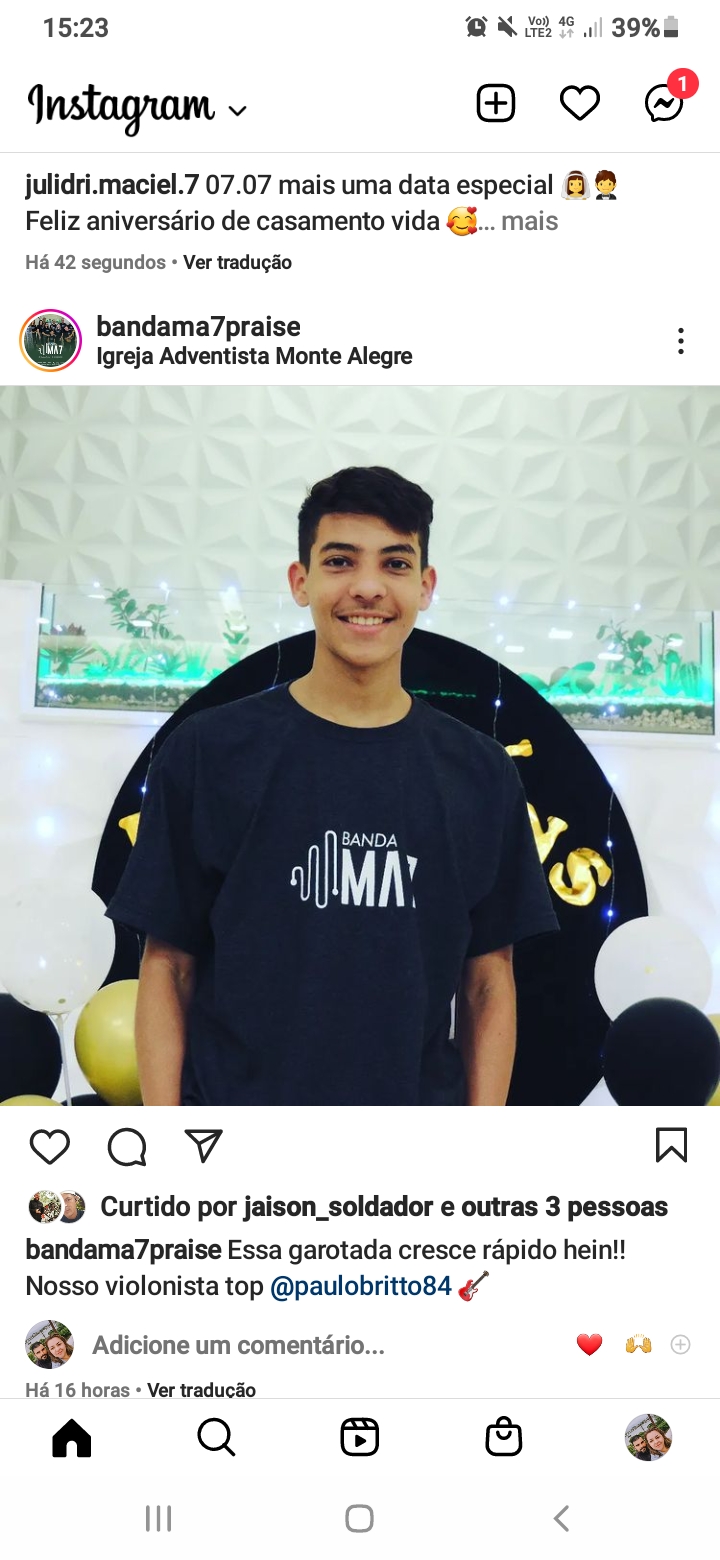The height and width of the screenshot is (1560, 720).
Task: Like the bandama7praise post
Action: tap(50, 1146)
